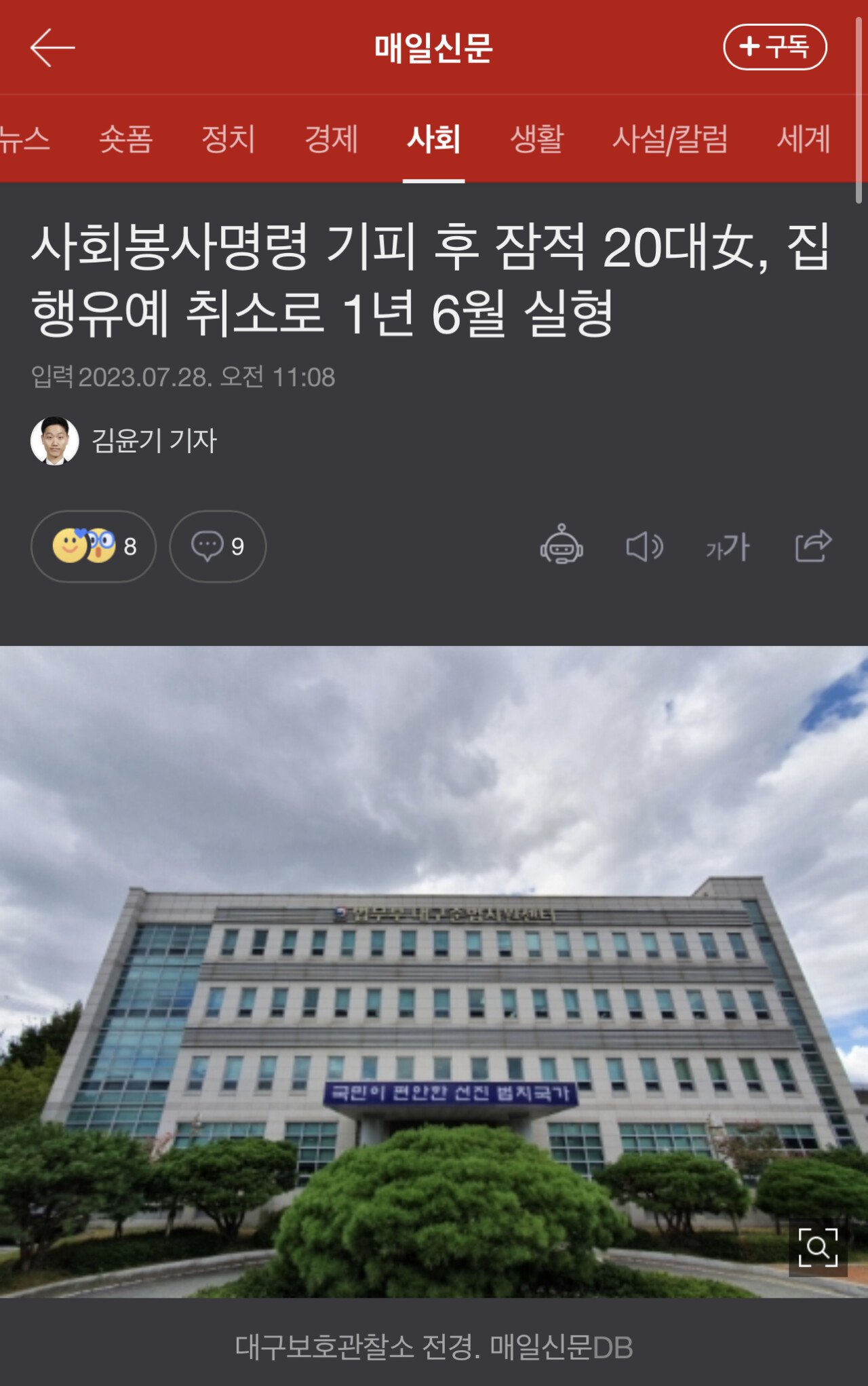Open 매일신문 publisher home from title
This screenshot has width=868, height=1386.
[x=433, y=47]
